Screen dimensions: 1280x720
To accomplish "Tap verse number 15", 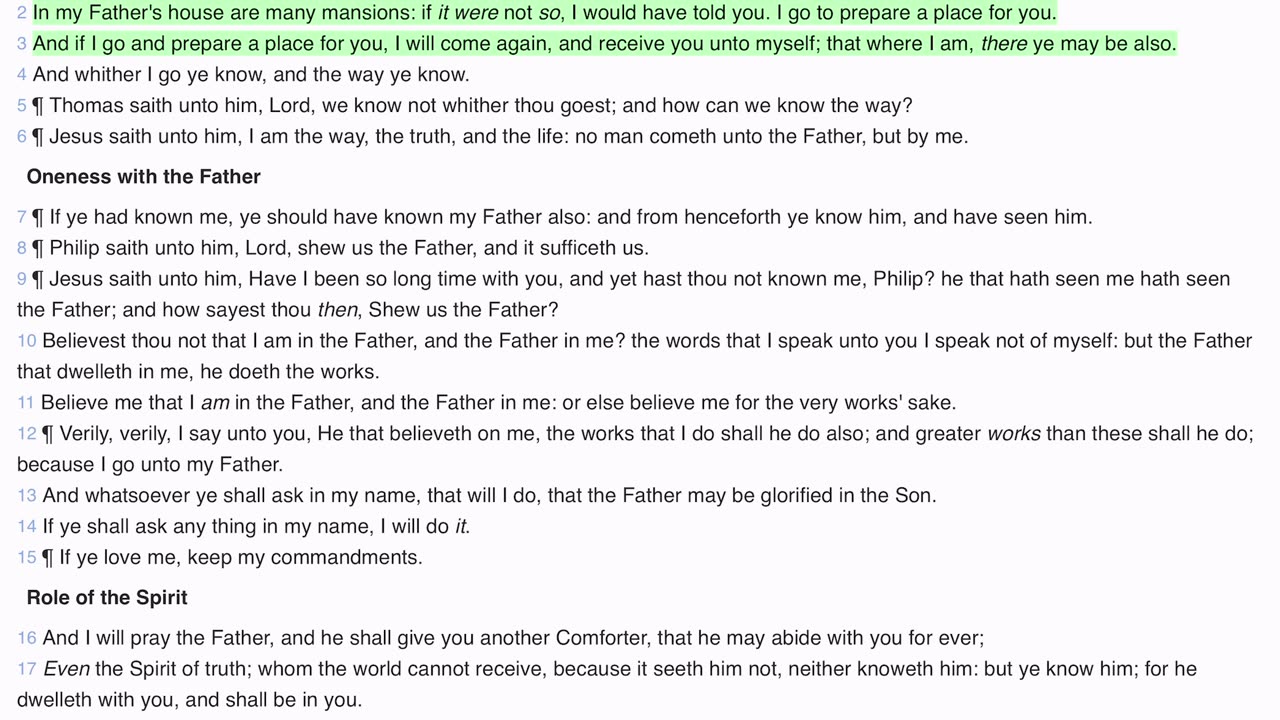I will pyautogui.click(x=27, y=558).
